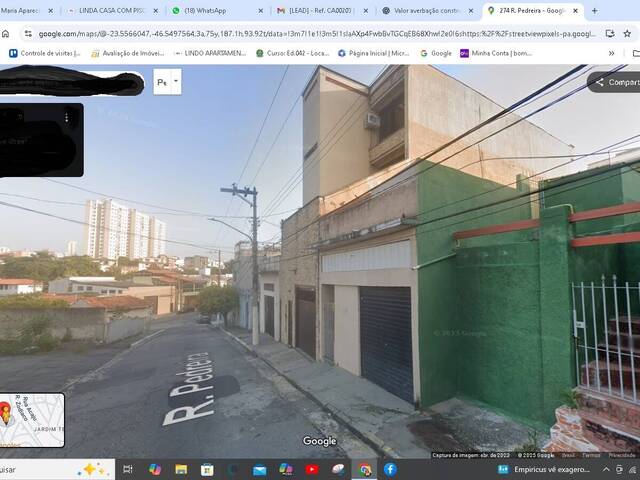Close the 274 R. Pedreira tab
Image resolution: width=640 pixels, height=480 pixels.
(x=577, y=10)
